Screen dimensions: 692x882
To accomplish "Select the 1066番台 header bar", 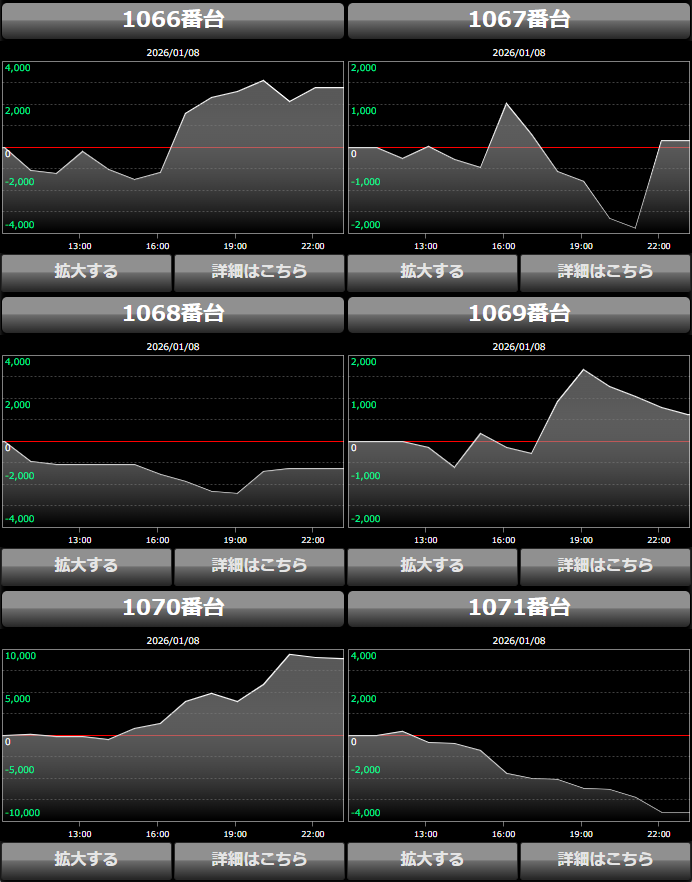I will click(173, 20).
